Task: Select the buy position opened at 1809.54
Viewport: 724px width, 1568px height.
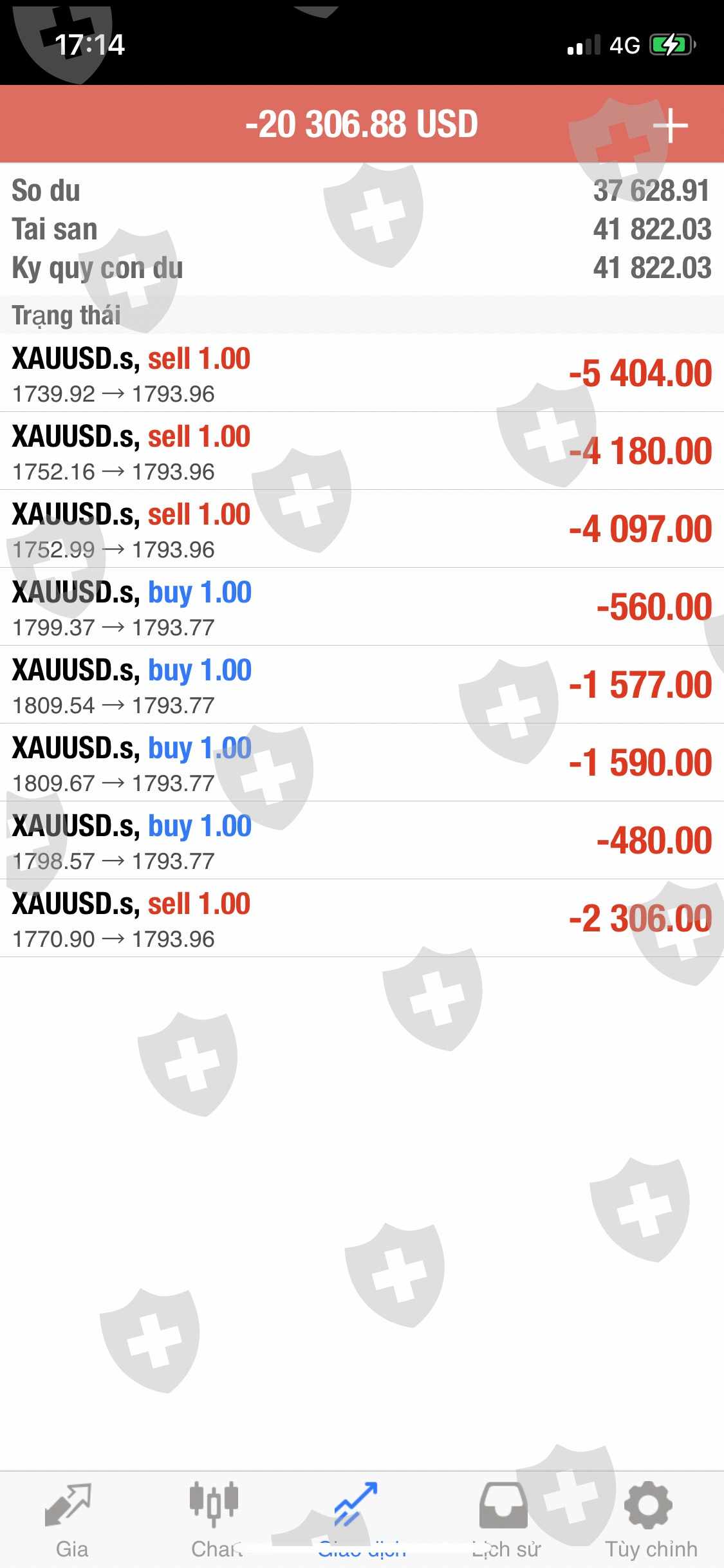Action: tap(362, 685)
